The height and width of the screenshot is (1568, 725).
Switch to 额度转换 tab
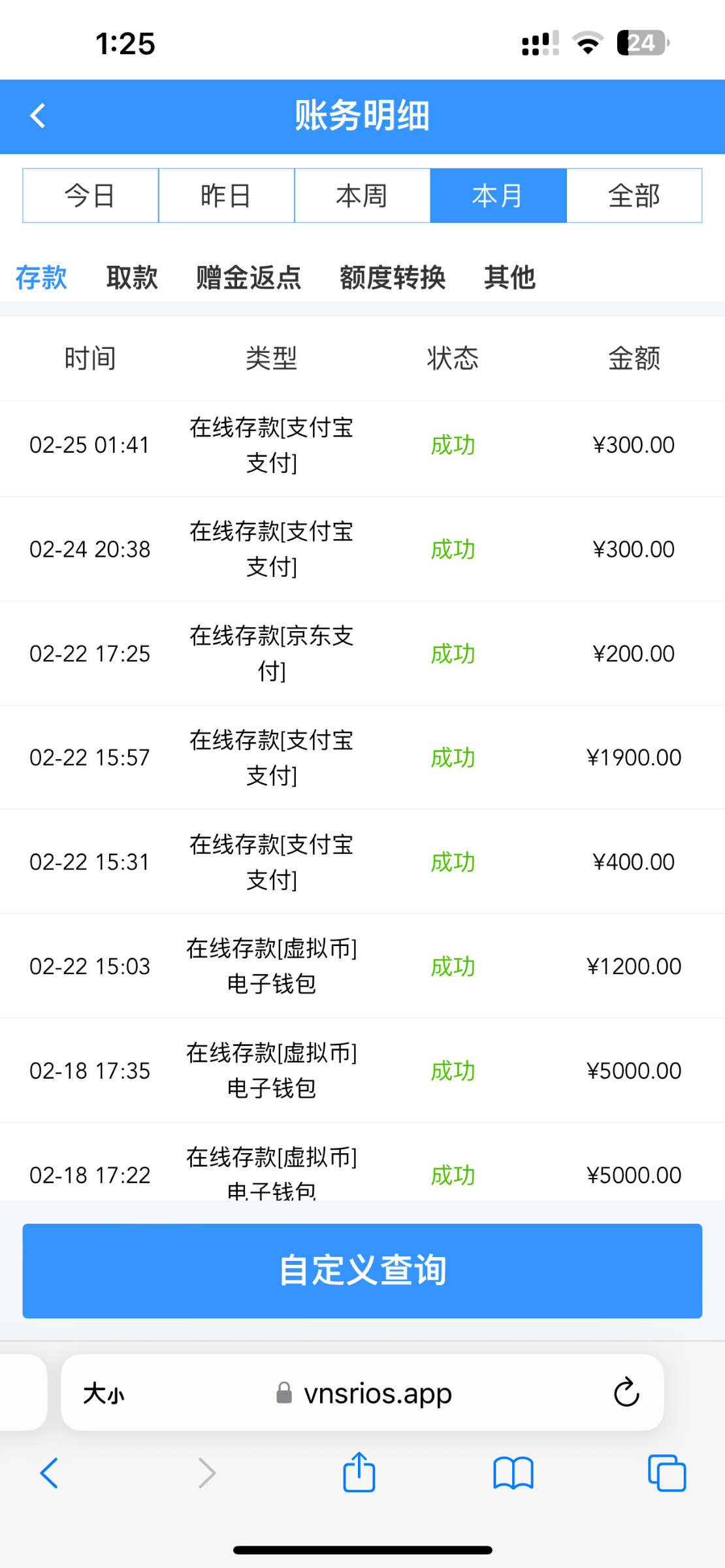393,278
